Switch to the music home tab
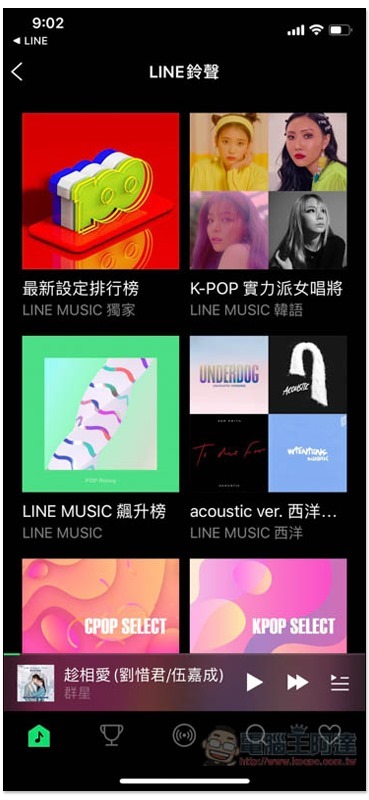The height and width of the screenshot is (800, 369). click(x=39, y=736)
